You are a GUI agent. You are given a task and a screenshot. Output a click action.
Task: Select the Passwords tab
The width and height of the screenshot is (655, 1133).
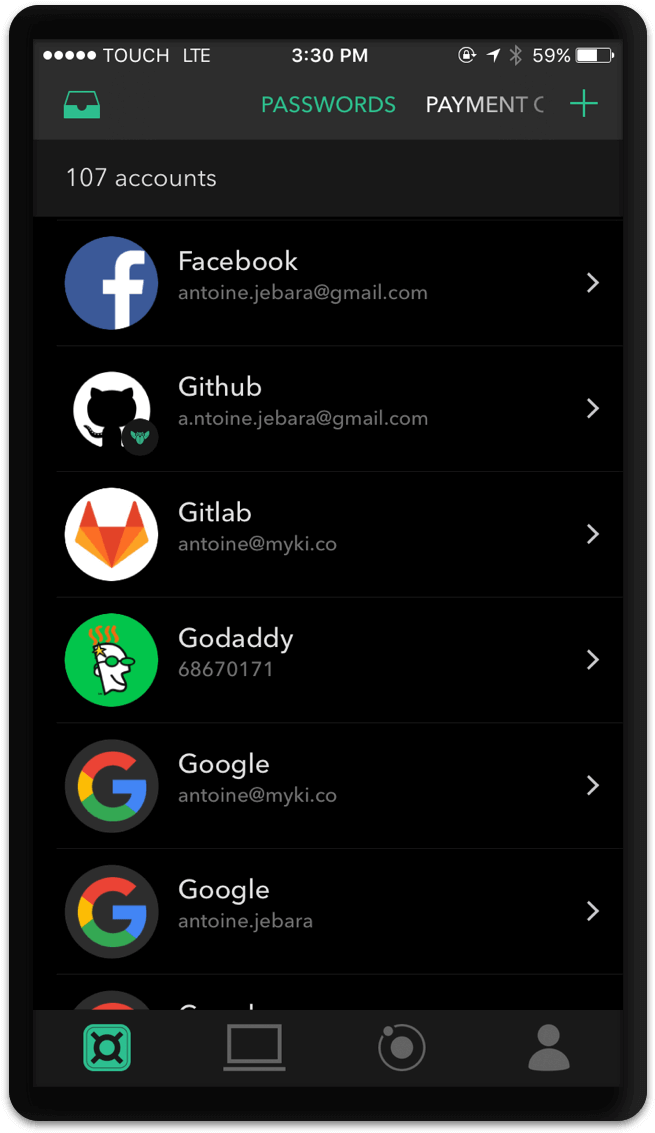328,105
